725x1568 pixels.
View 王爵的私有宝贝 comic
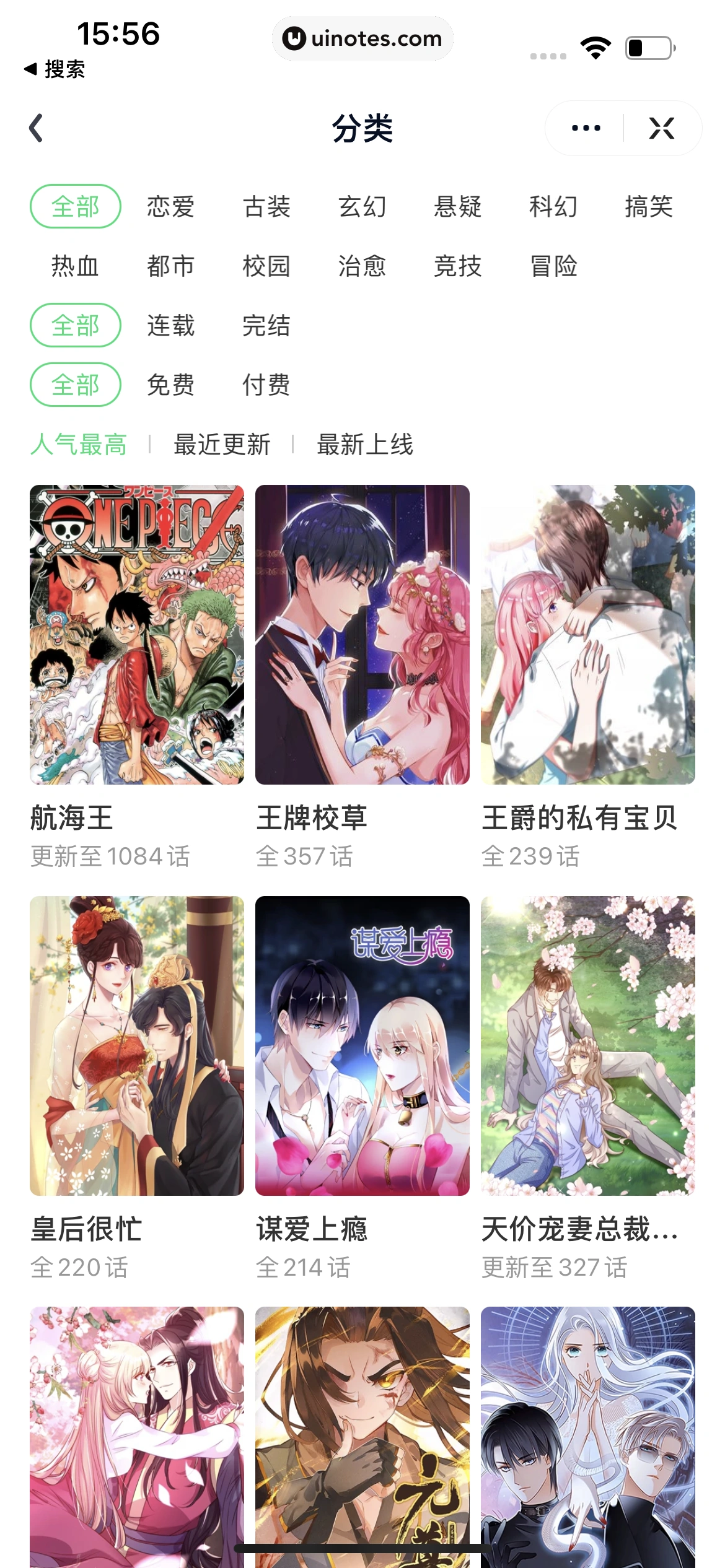(588, 635)
